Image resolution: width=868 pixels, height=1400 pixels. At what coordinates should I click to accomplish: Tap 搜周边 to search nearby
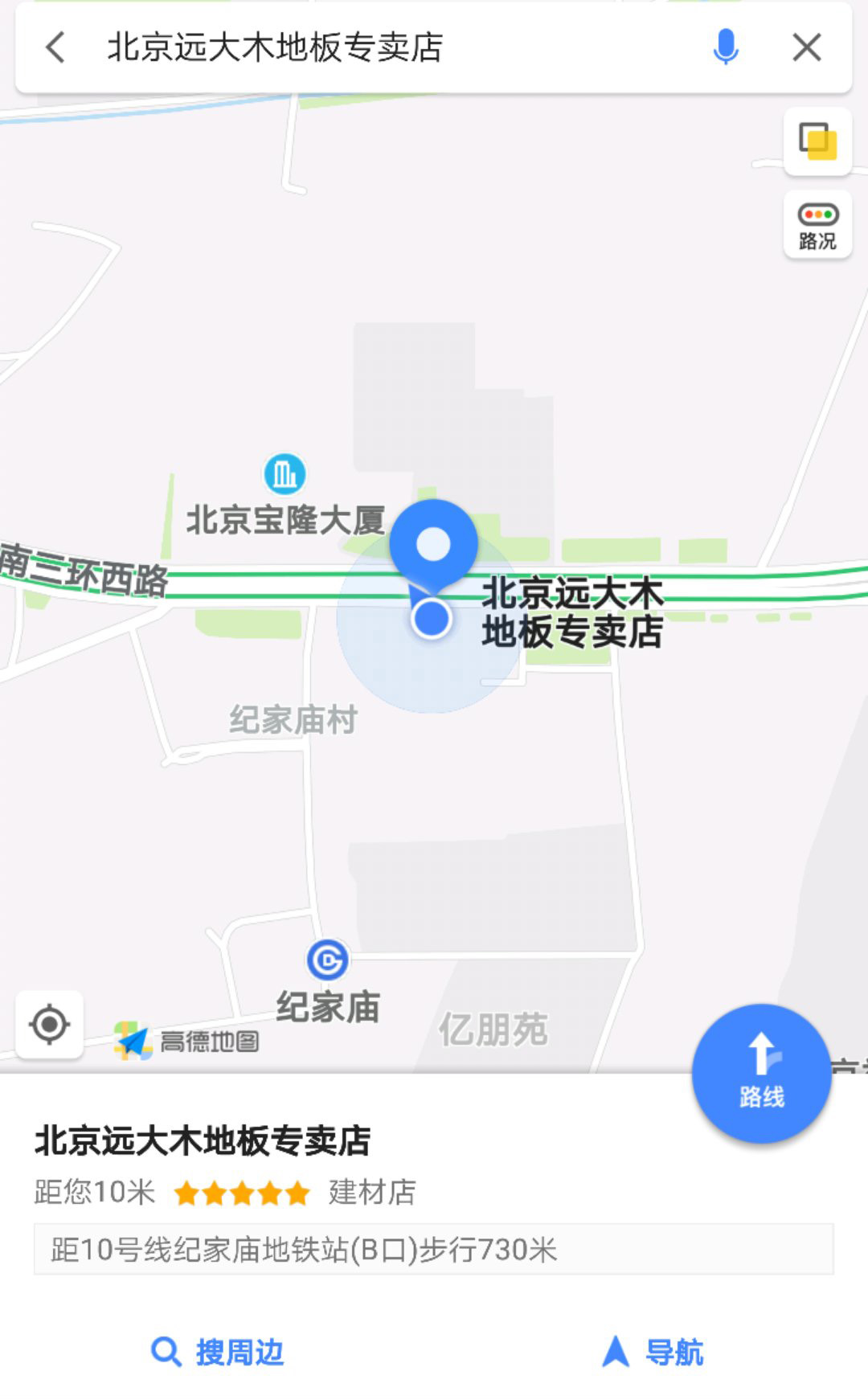point(218,1352)
